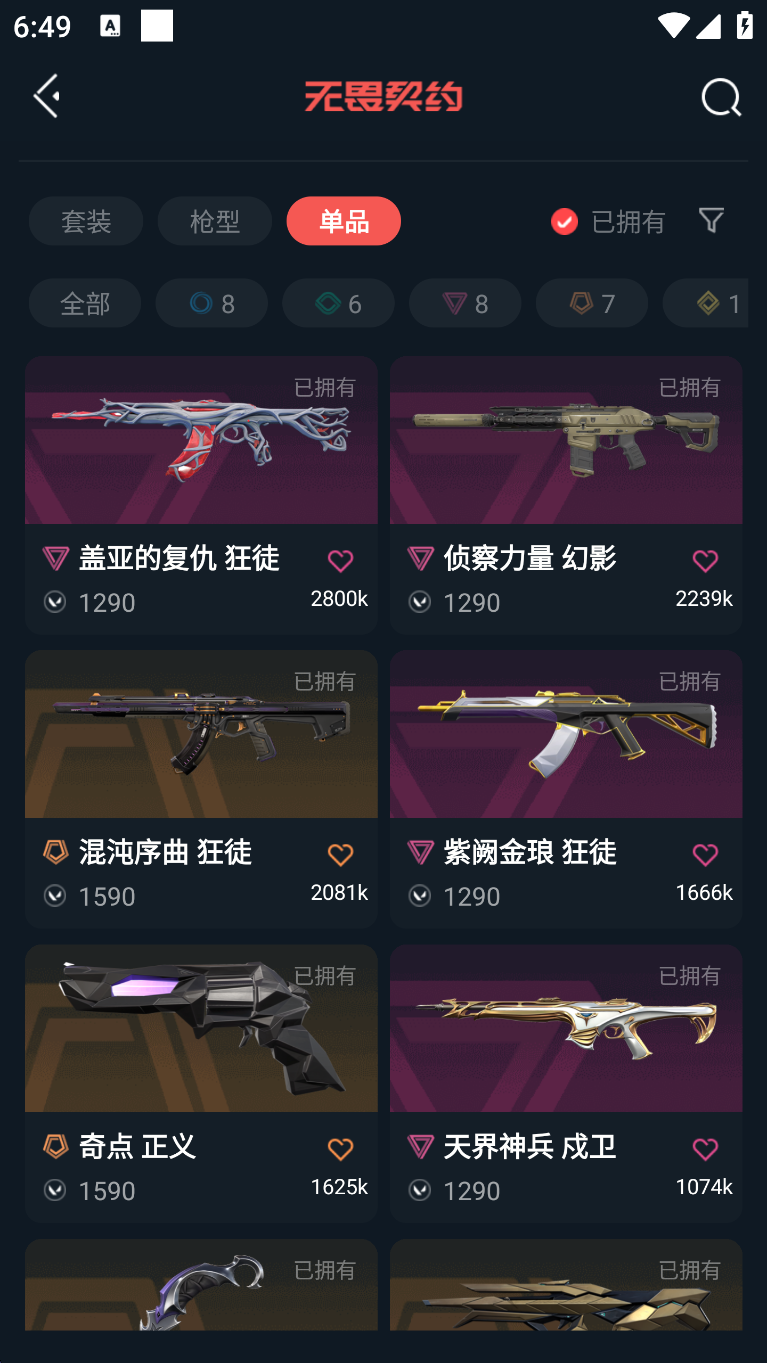Go back using the top-left arrow
The width and height of the screenshot is (767, 1363).
[x=47, y=96]
